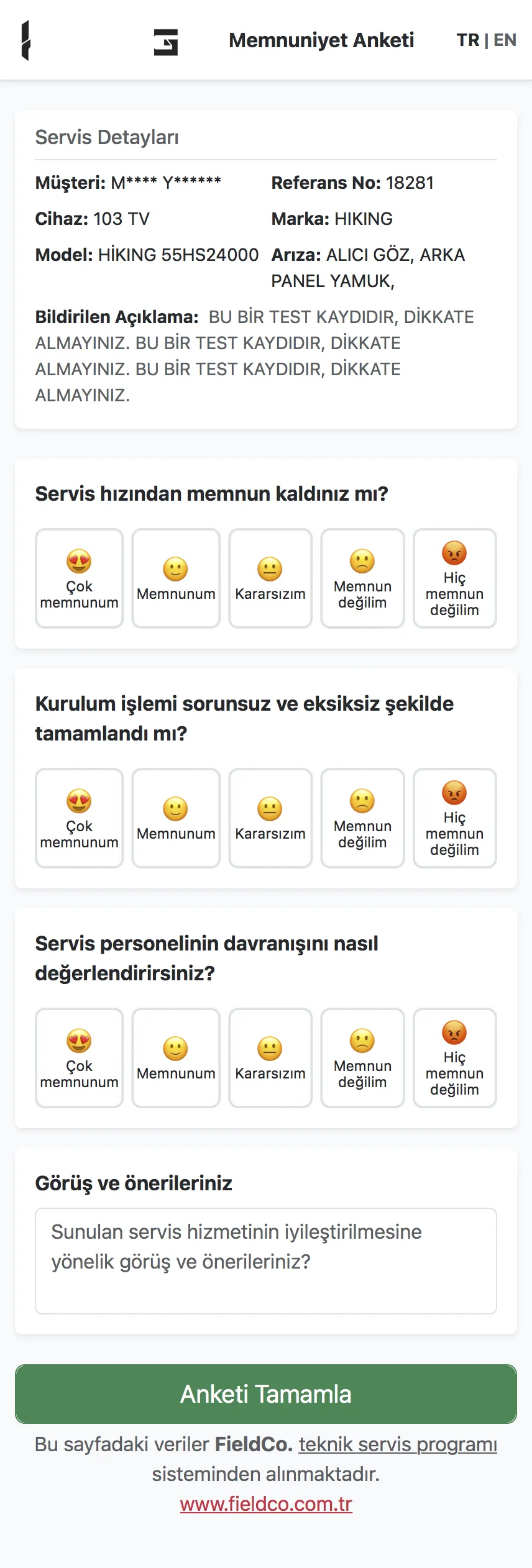Select "Memnun değilim" for service speed
Image resolution: width=532 pixels, height=1568 pixels.
pos(362,578)
